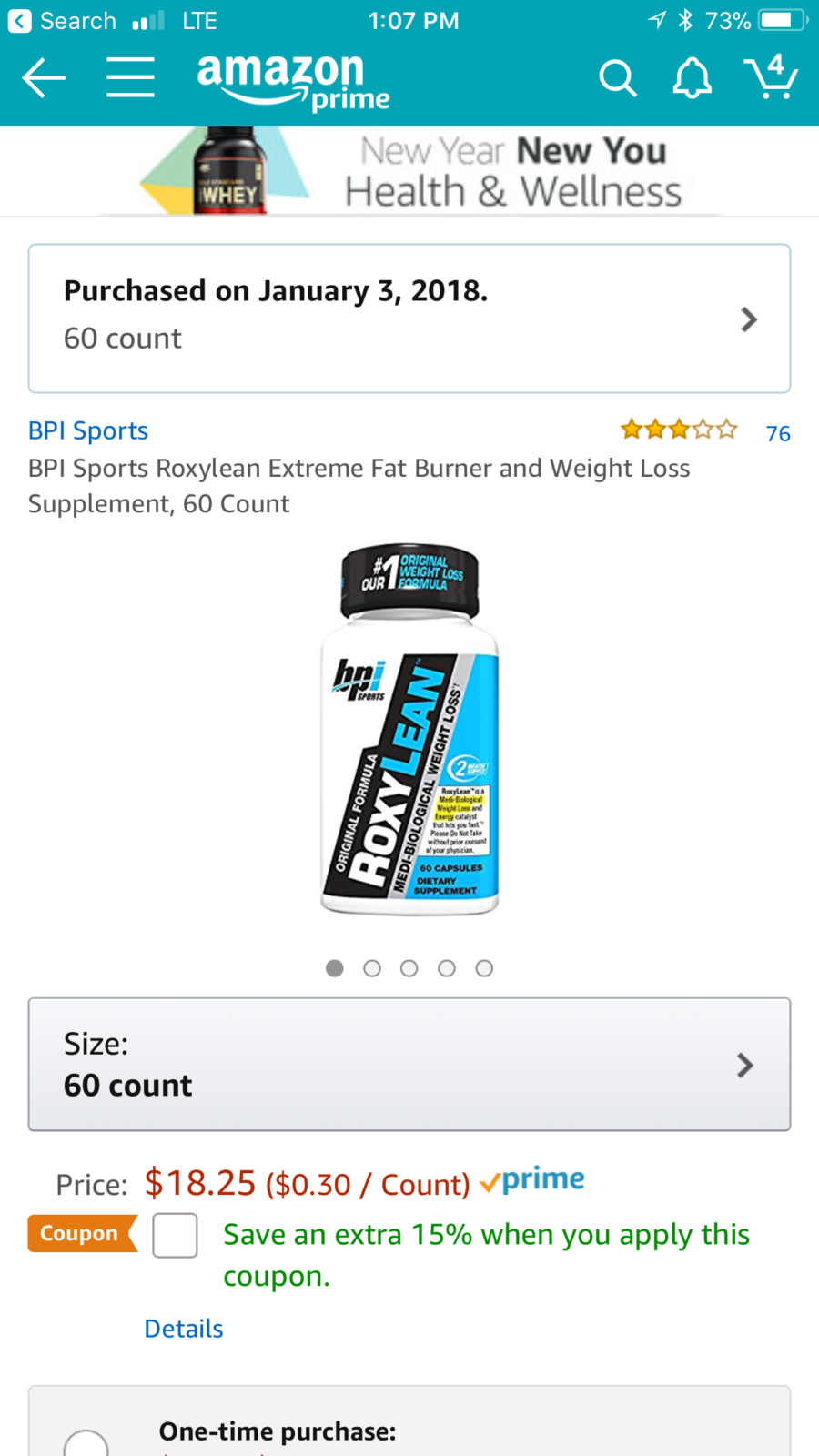The width and height of the screenshot is (819, 1456).
Task: Choose a different size option
Action: point(409,1065)
